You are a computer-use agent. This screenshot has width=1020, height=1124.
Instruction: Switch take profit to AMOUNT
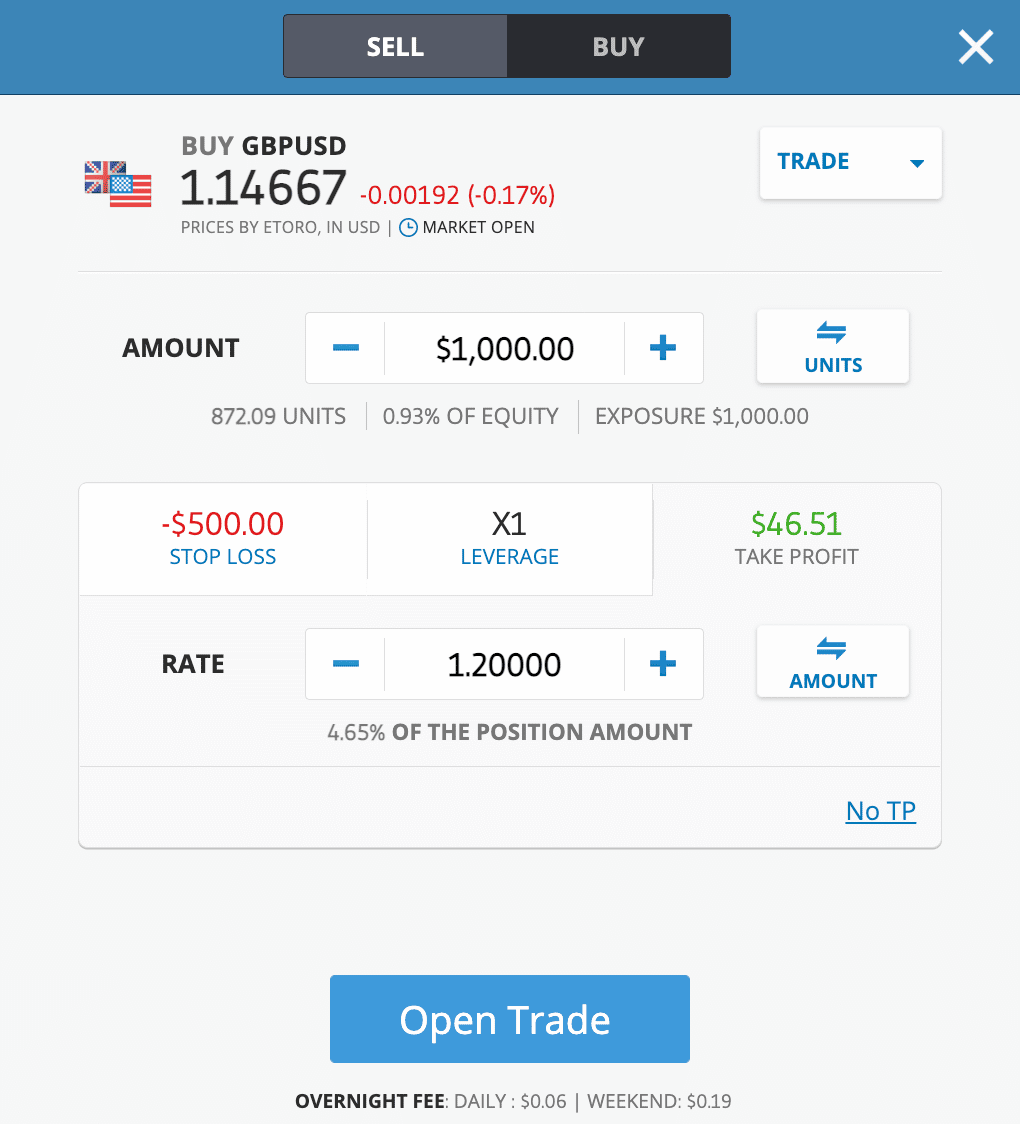pyautogui.click(x=832, y=662)
